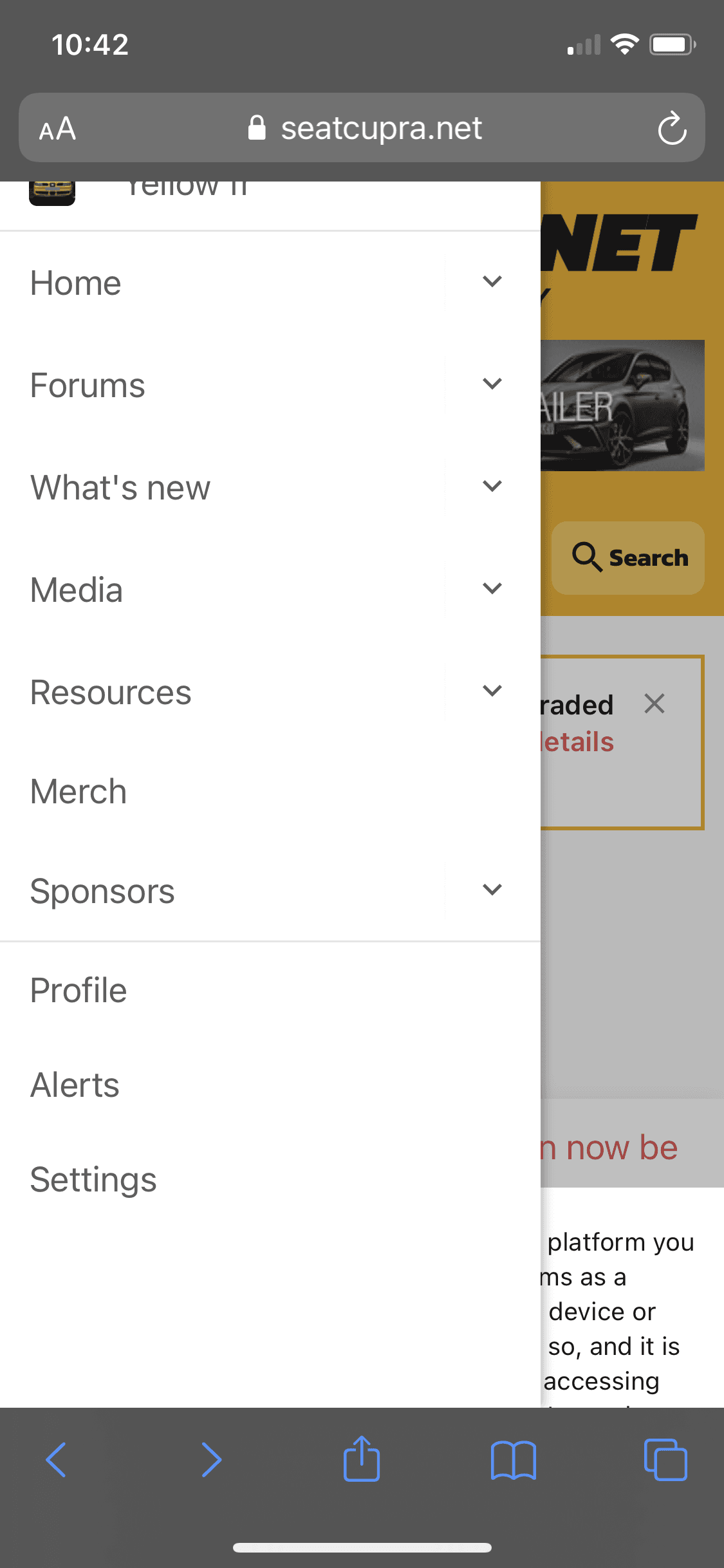The width and height of the screenshot is (724, 1568).
Task: Expand the Forums submenu chevron
Action: coord(492,384)
